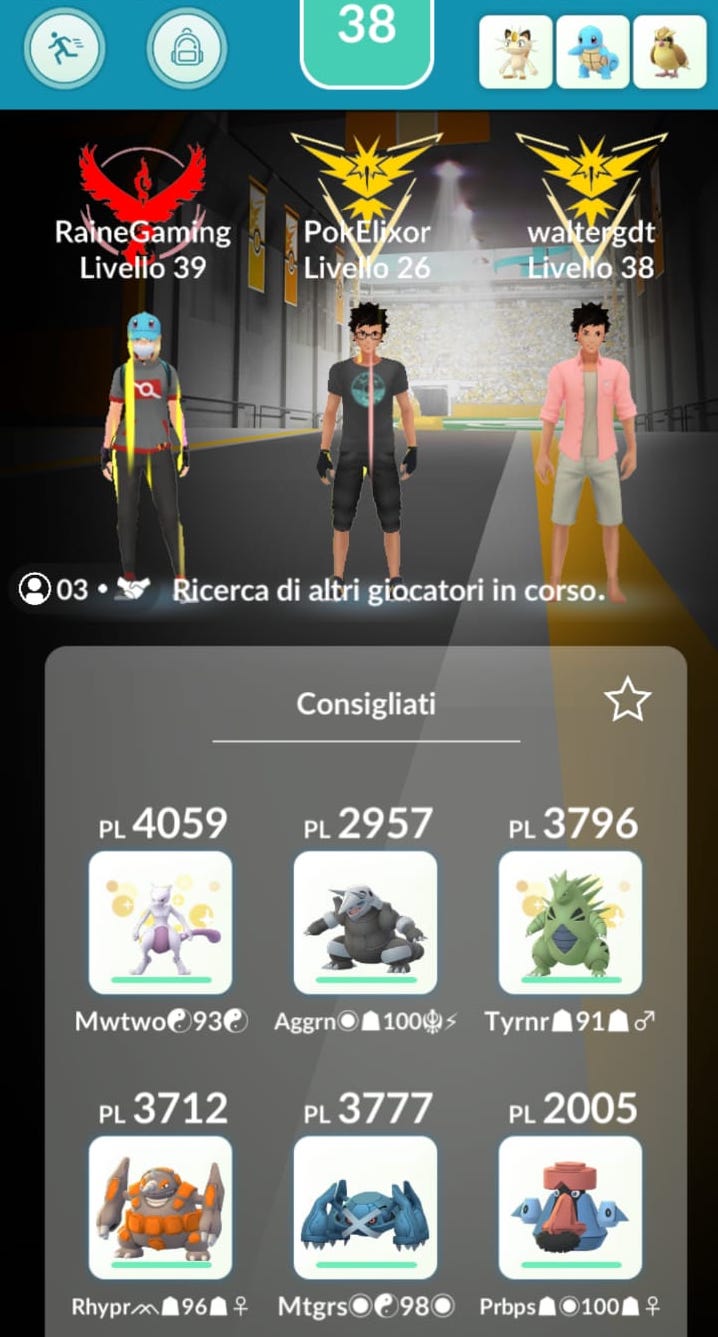Choose Metagross with PL 3777
Viewport: 718px width, 1337px height.
click(365, 1207)
